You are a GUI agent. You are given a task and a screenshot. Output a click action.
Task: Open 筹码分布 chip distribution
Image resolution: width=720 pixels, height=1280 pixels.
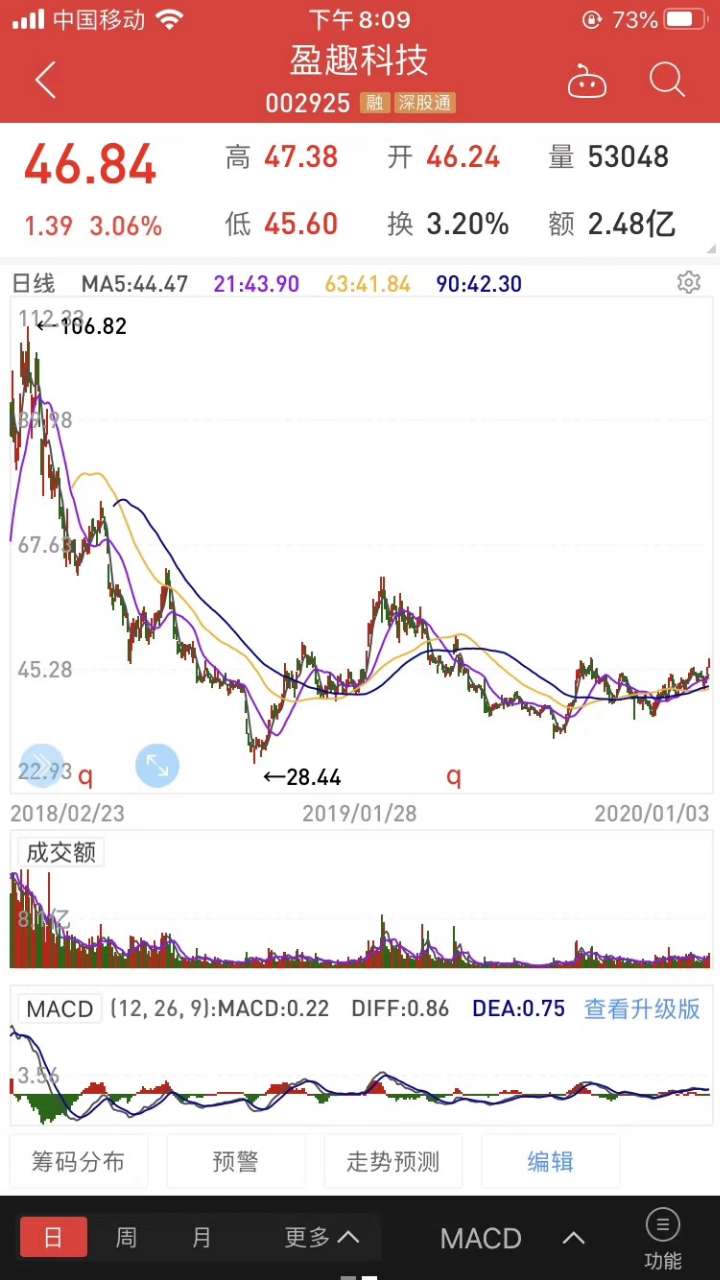pyautogui.click(x=79, y=1162)
